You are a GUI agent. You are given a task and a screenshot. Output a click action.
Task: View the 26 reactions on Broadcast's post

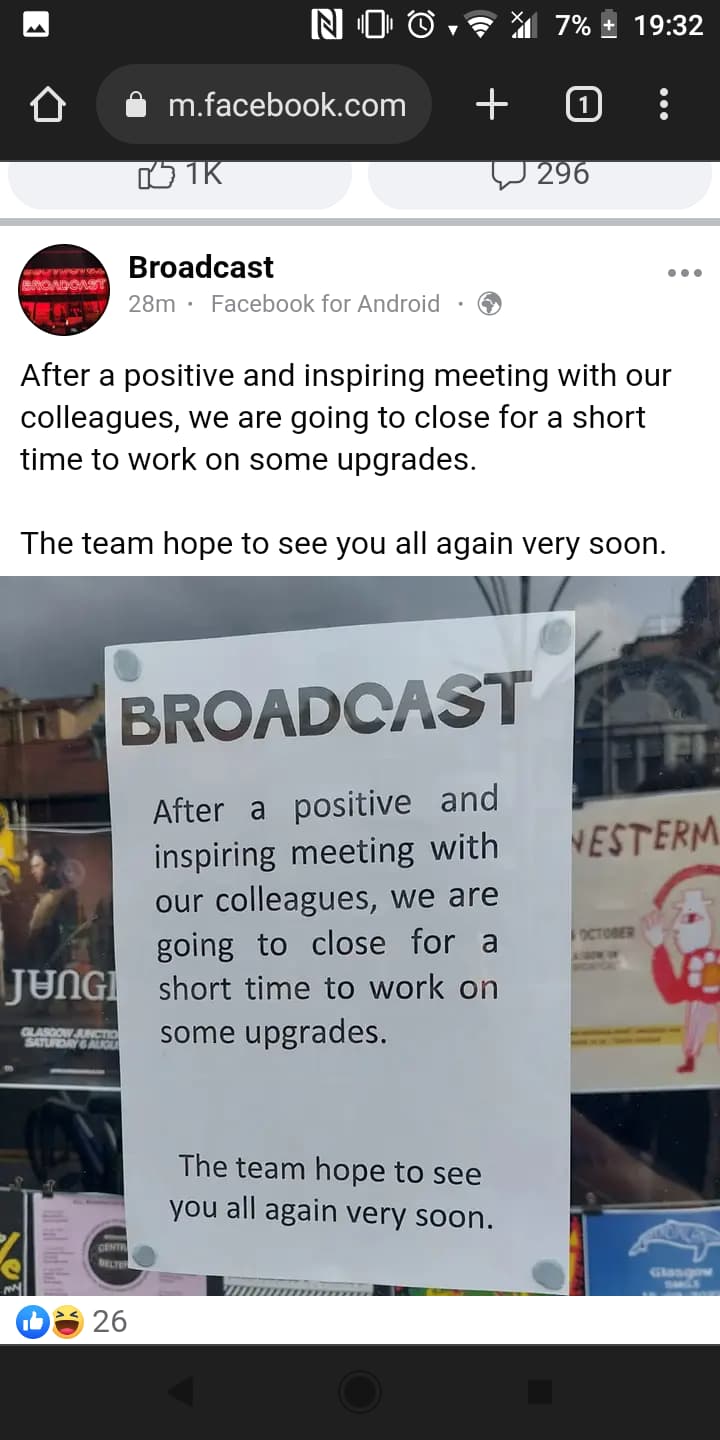tap(72, 1321)
